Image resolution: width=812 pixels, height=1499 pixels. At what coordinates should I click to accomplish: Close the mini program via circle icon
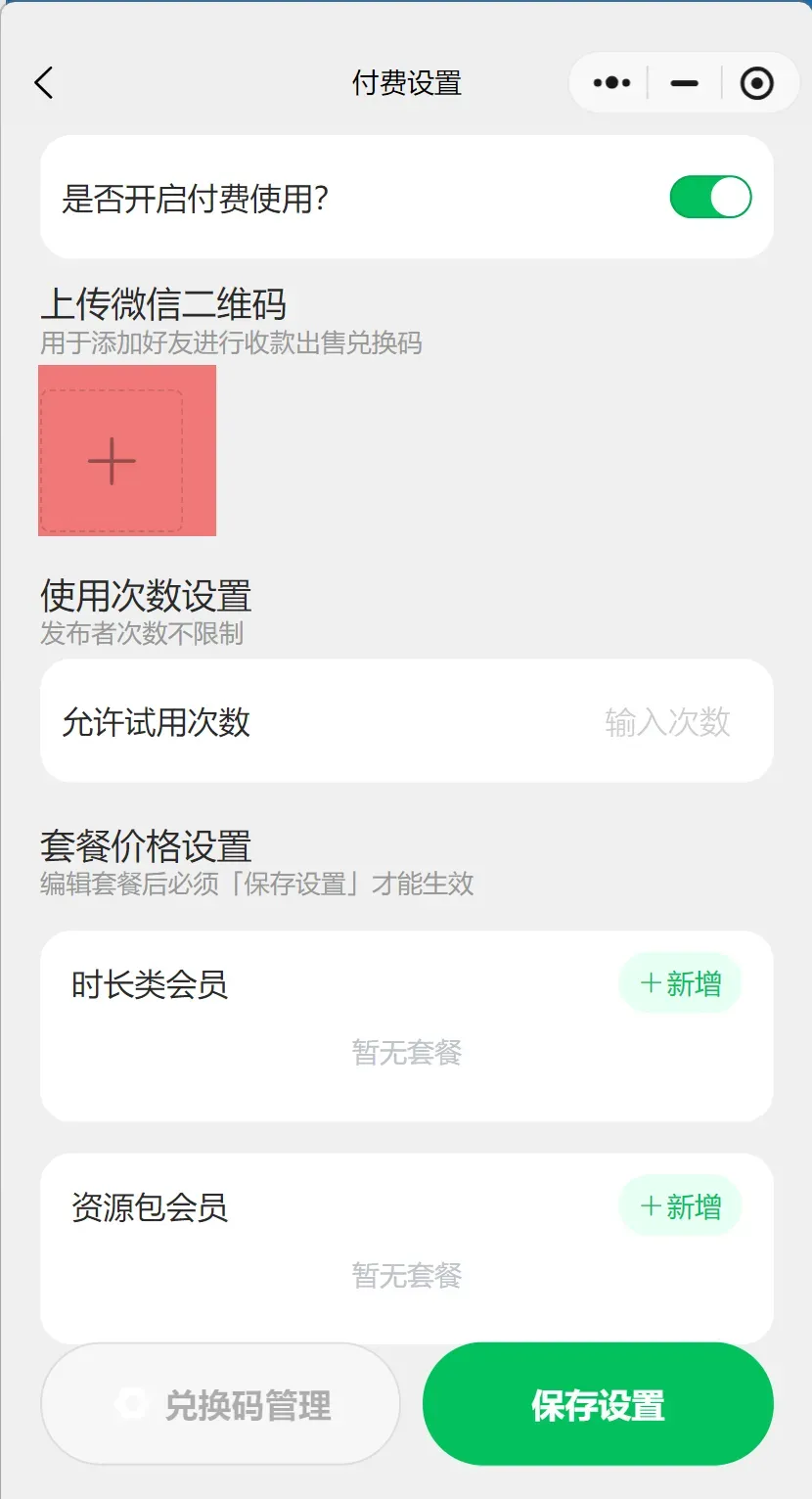pos(756,83)
